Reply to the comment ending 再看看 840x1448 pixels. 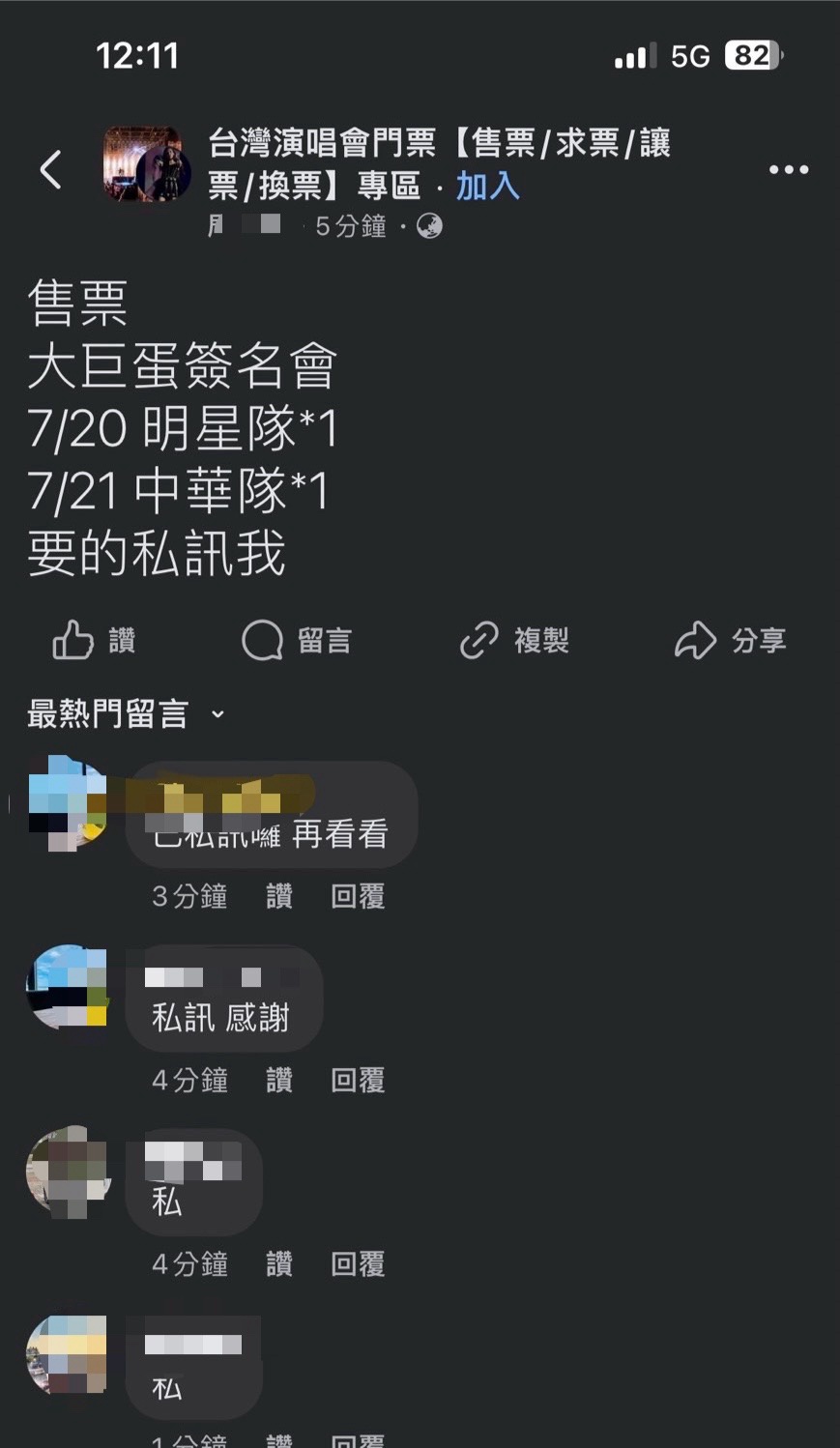click(x=358, y=896)
